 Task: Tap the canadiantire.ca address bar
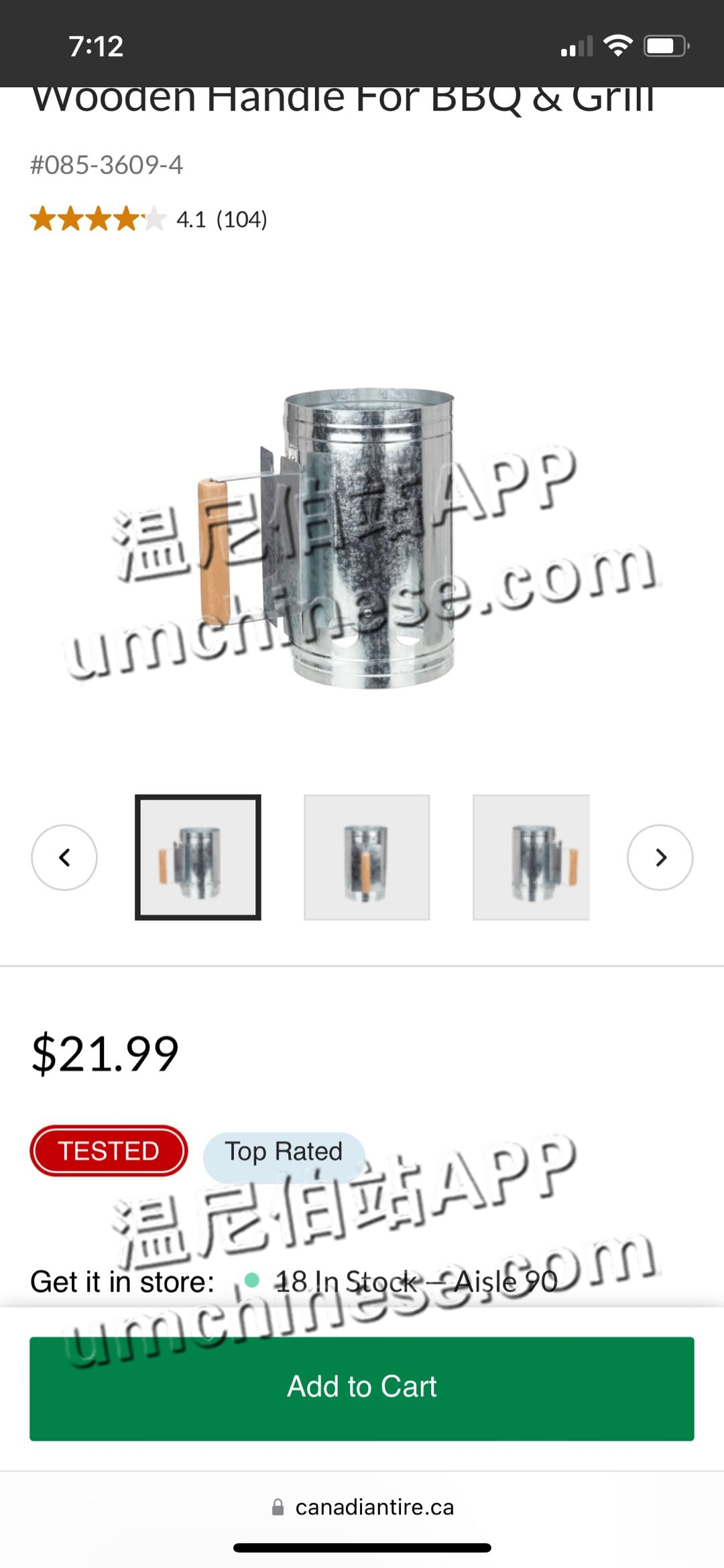[363, 1507]
